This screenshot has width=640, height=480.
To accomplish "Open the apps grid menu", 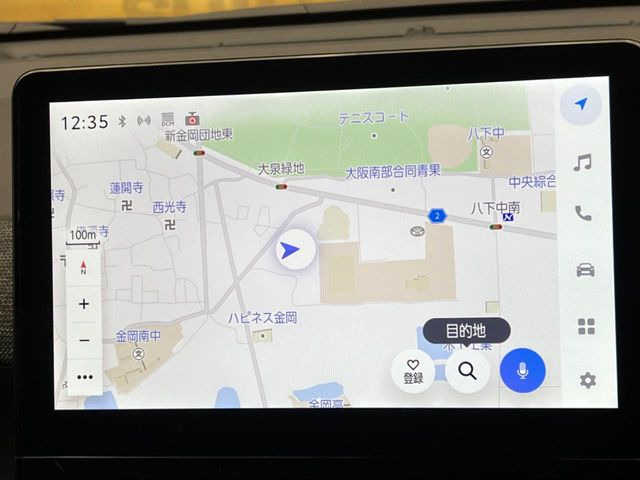I will coord(586,326).
